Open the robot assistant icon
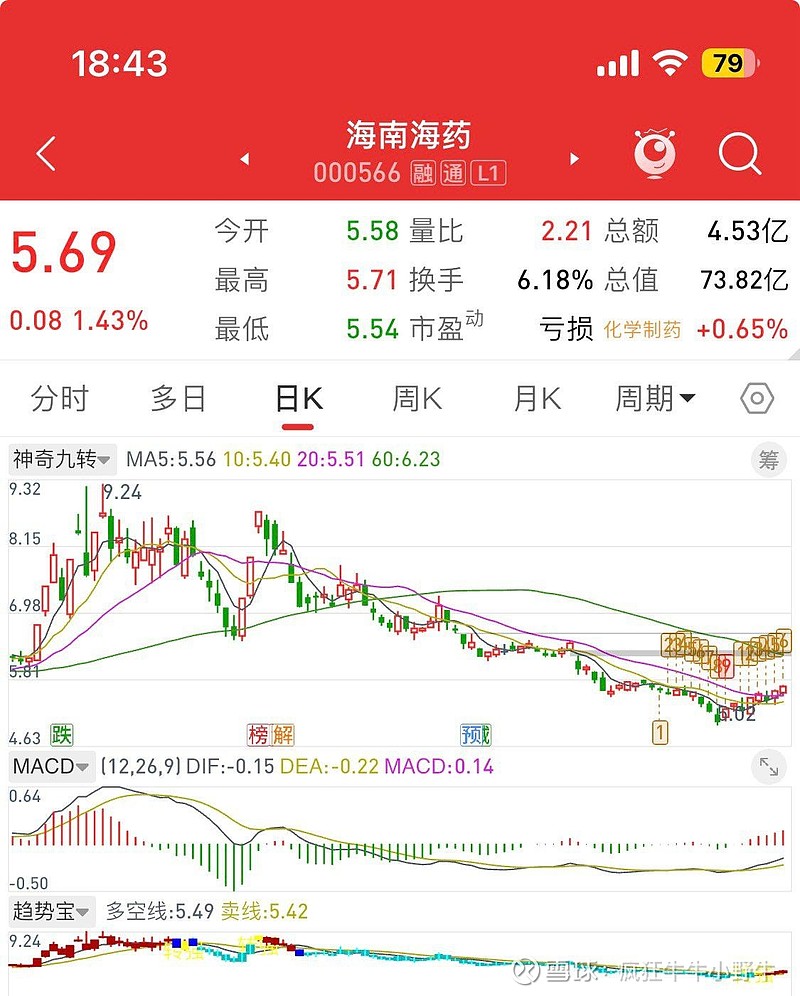The width and height of the screenshot is (800, 996). 656,154
